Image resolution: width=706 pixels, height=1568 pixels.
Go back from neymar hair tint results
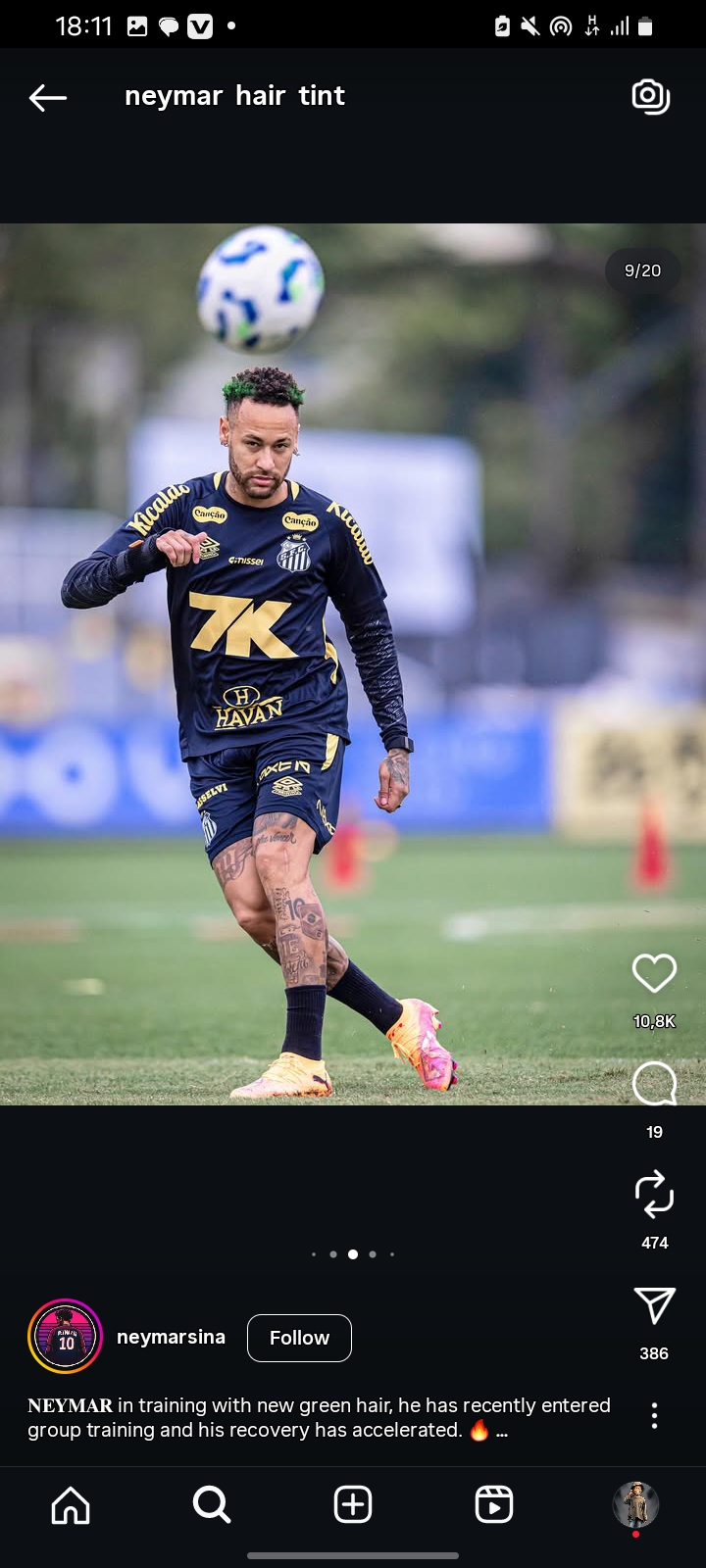click(47, 97)
